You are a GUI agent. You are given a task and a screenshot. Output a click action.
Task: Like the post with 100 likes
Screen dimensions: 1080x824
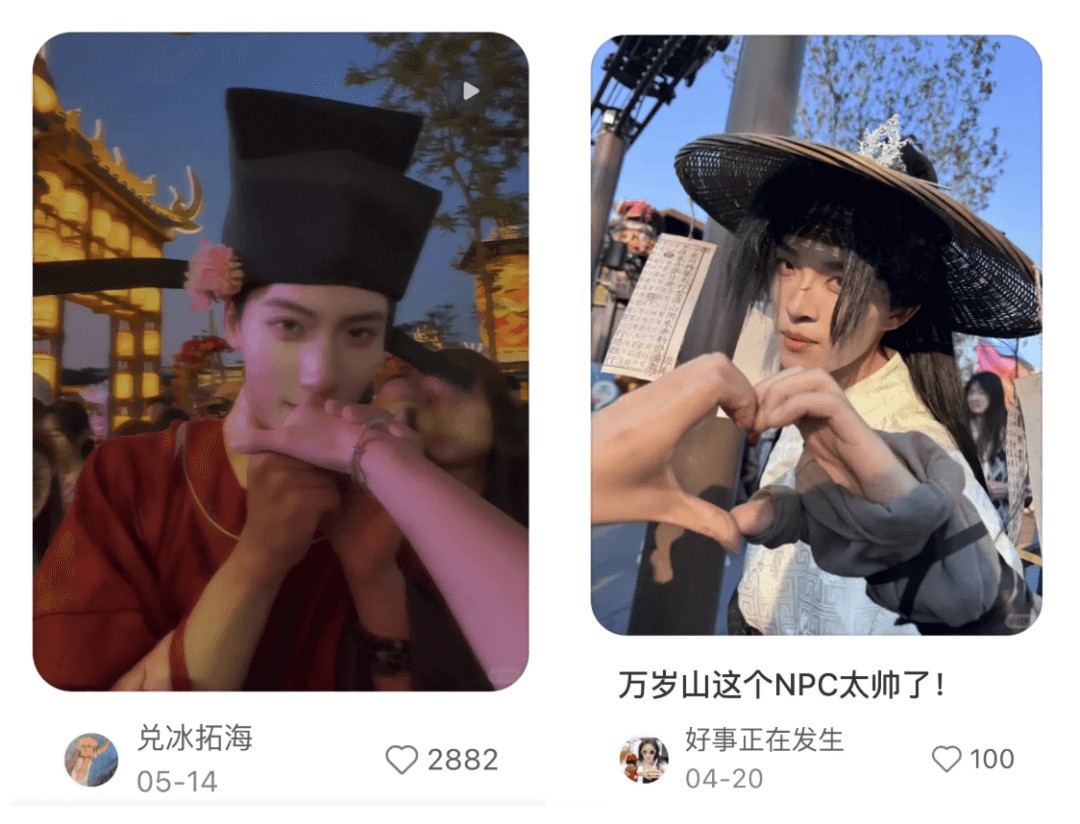coord(946,759)
